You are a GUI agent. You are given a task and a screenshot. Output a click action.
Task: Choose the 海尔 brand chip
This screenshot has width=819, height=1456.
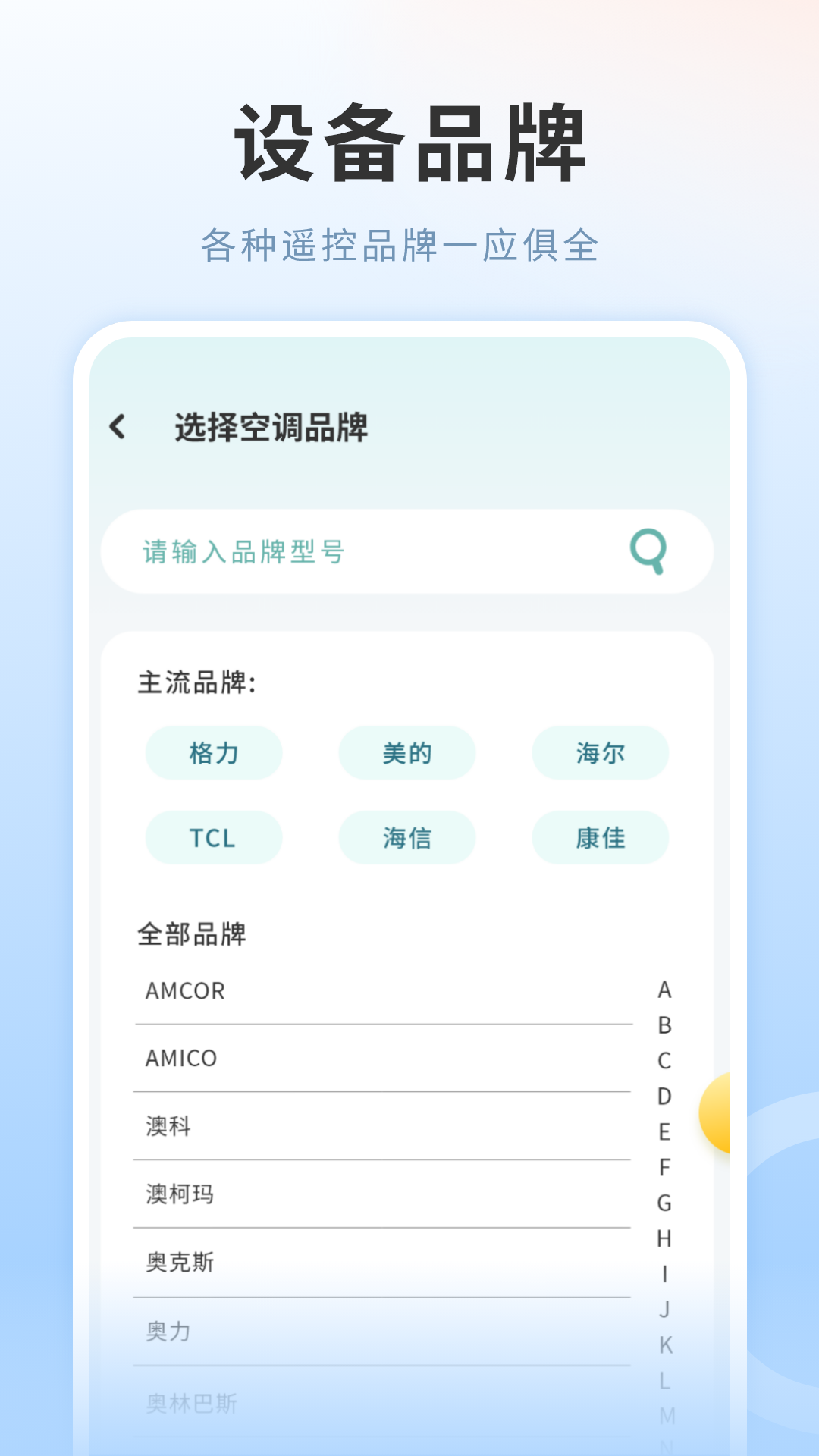click(600, 752)
